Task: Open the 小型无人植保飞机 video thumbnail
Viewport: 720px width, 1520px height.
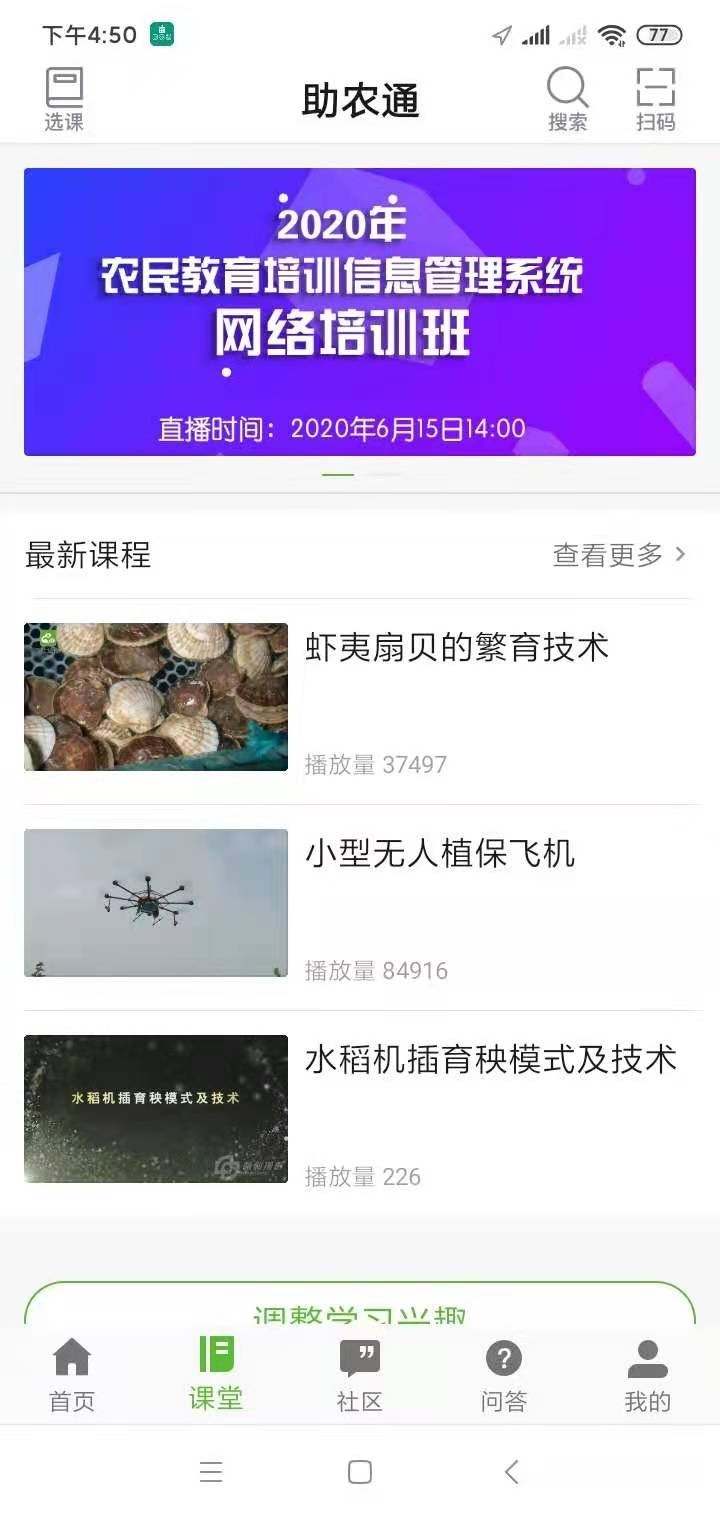Action: pyautogui.click(x=155, y=902)
